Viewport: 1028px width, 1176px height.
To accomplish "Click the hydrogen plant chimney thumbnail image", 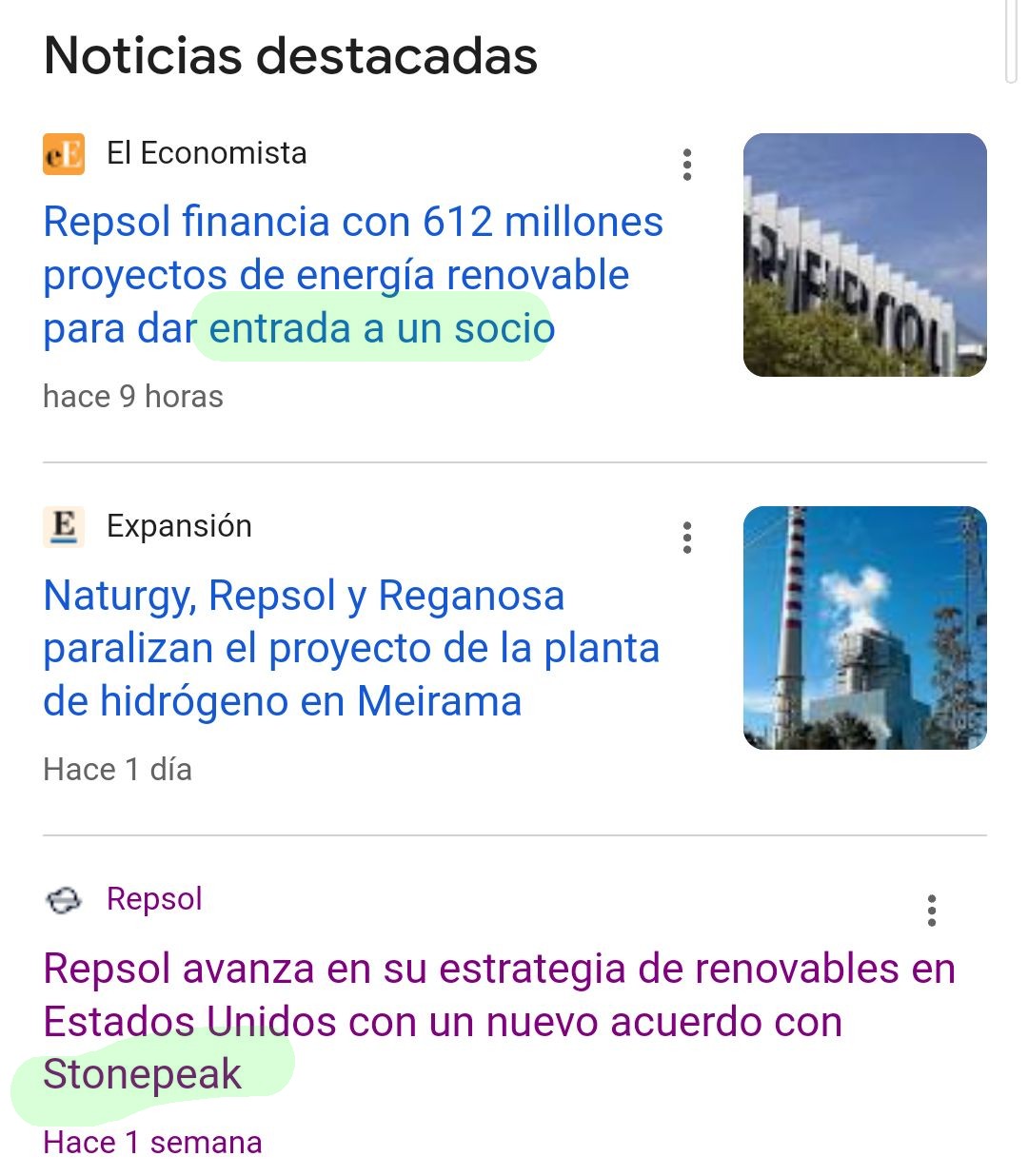I will click(865, 626).
